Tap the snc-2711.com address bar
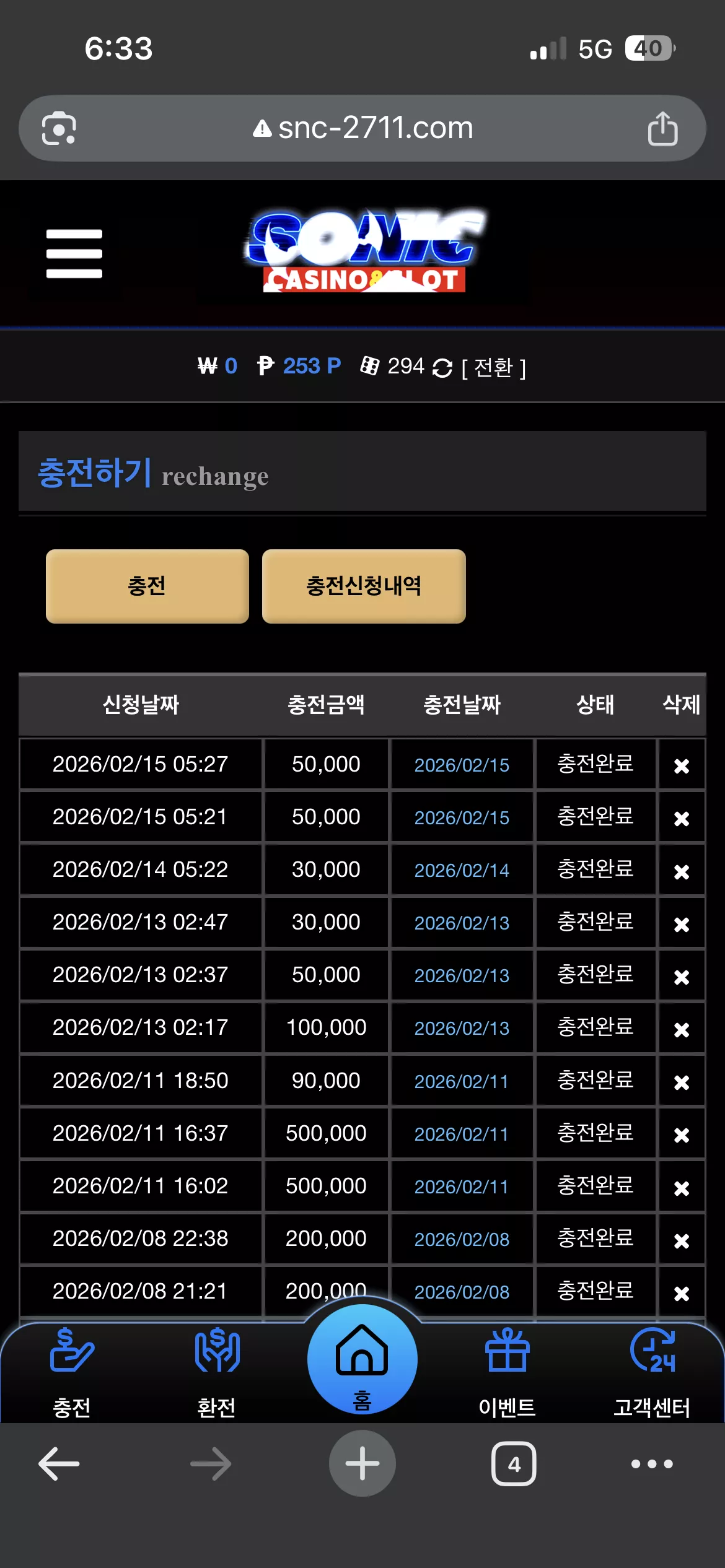The height and width of the screenshot is (1568, 725). tap(362, 128)
